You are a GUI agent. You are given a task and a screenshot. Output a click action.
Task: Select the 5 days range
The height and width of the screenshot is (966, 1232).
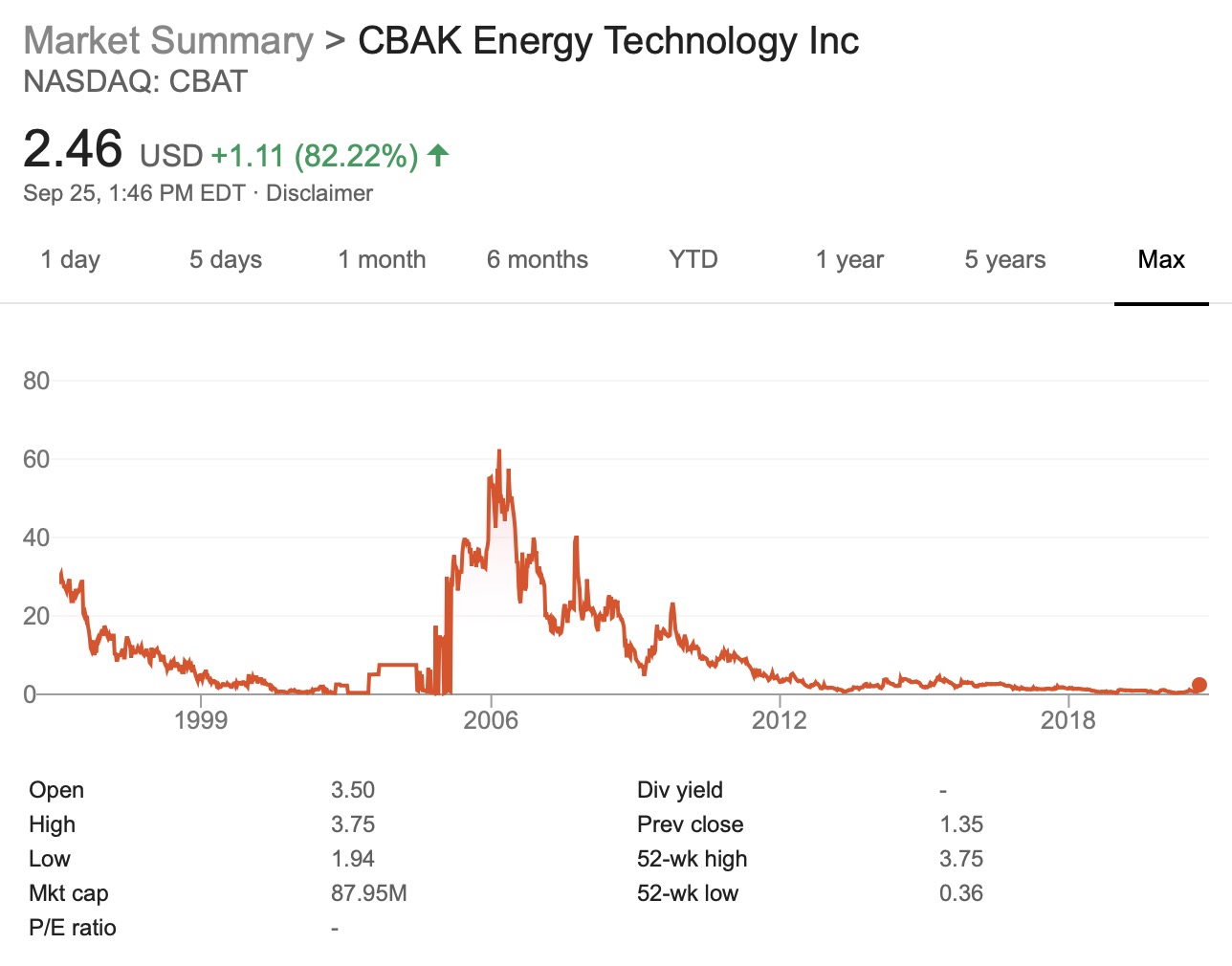point(225,259)
